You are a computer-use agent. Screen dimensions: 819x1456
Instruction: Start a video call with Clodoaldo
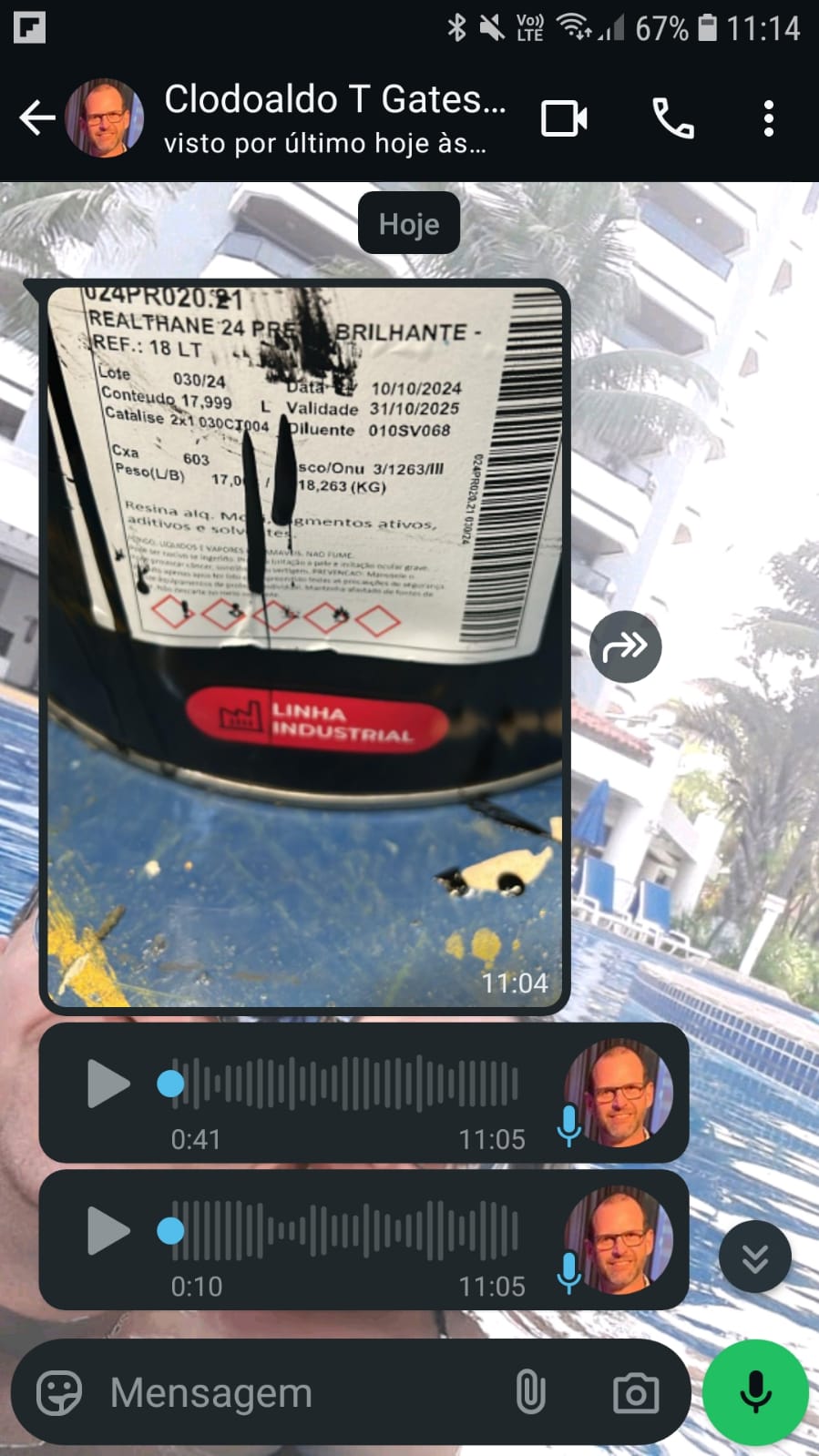coord(564,118)
